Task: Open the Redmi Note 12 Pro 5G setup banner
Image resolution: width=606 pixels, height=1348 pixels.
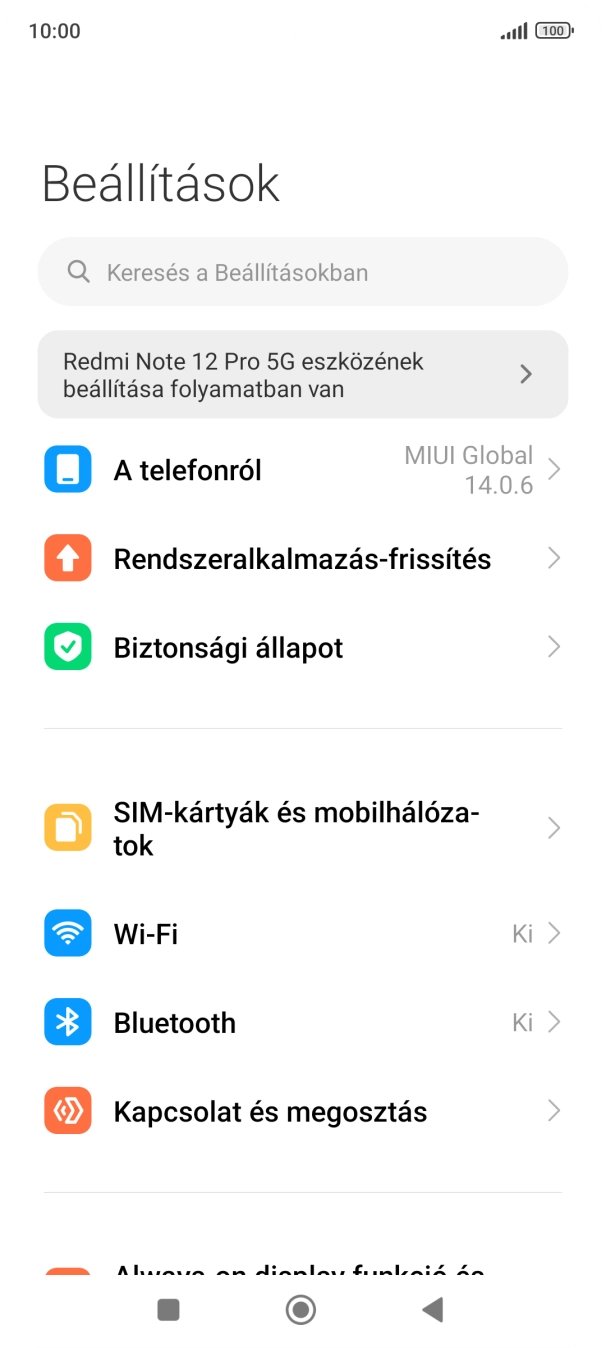Action: tap(302, 375)
